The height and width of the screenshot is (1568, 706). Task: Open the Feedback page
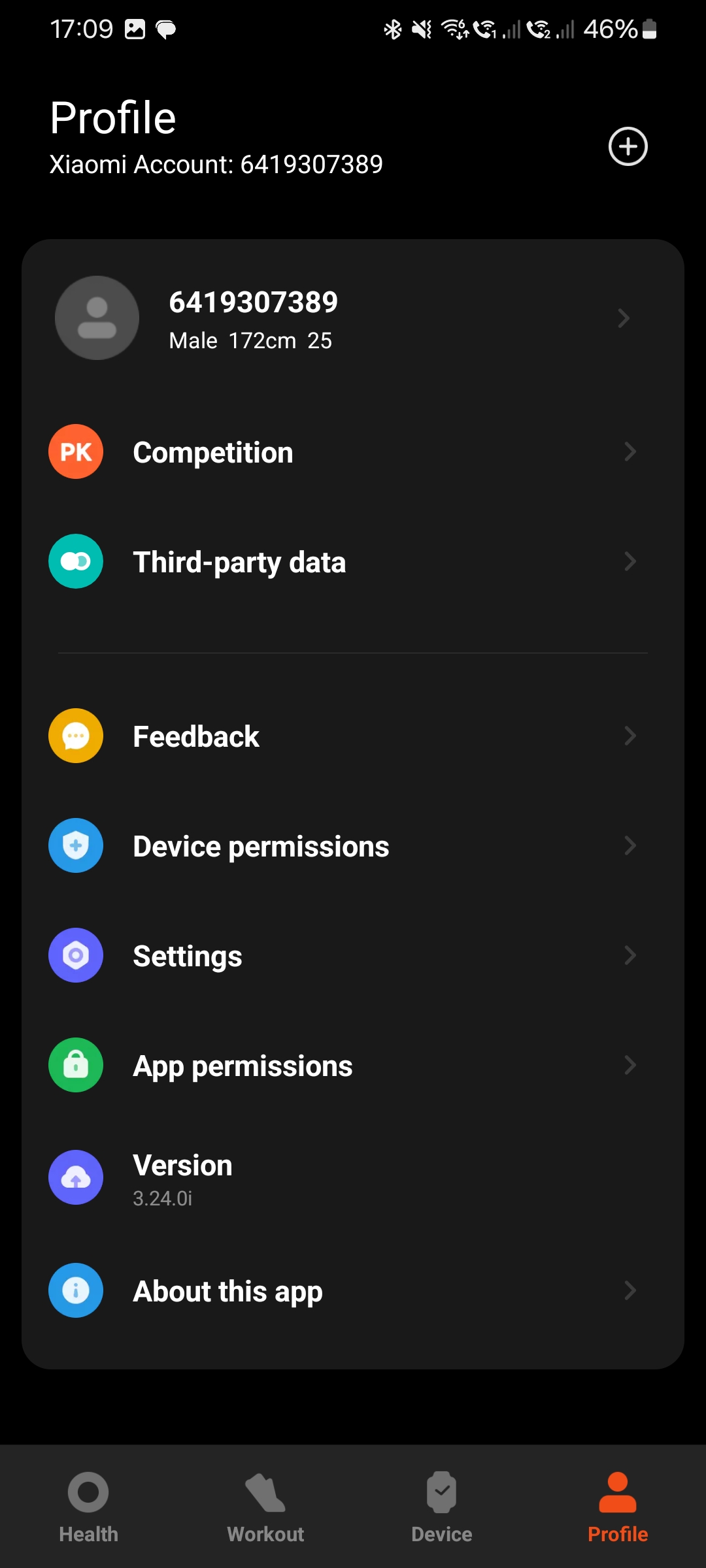[353, 736]
